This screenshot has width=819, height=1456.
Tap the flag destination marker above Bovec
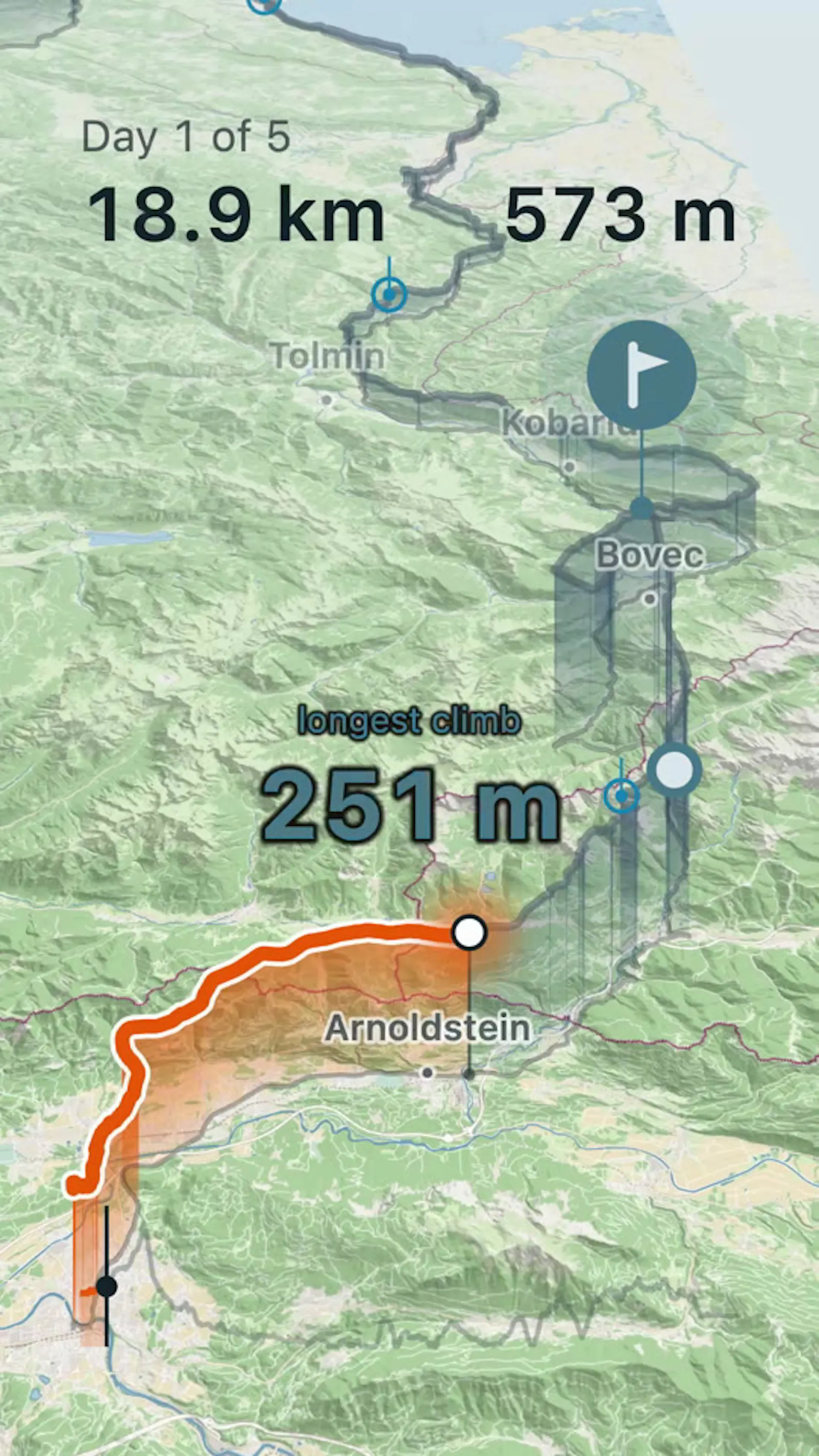pos(641,374)
